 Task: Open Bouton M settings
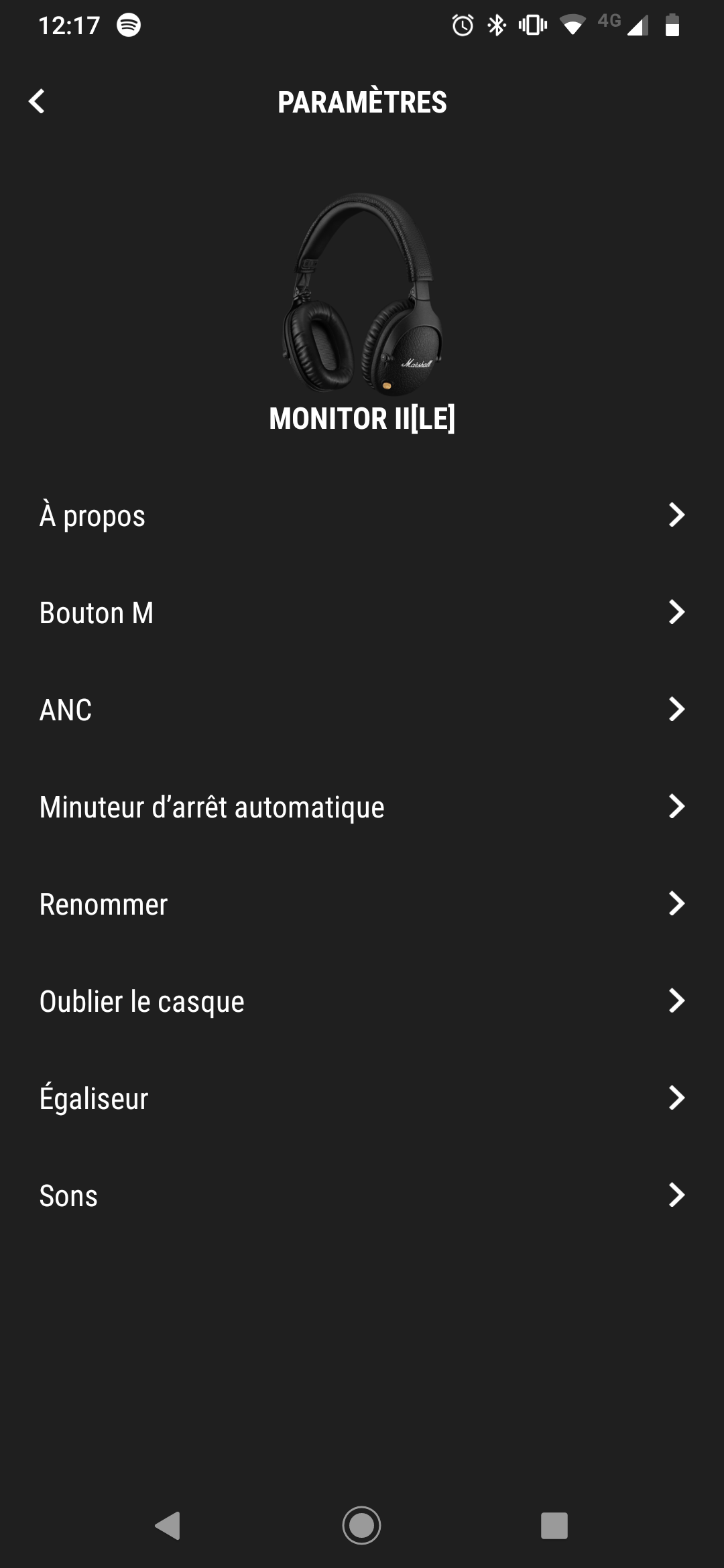pyautogui.click(x=362, y=612)
